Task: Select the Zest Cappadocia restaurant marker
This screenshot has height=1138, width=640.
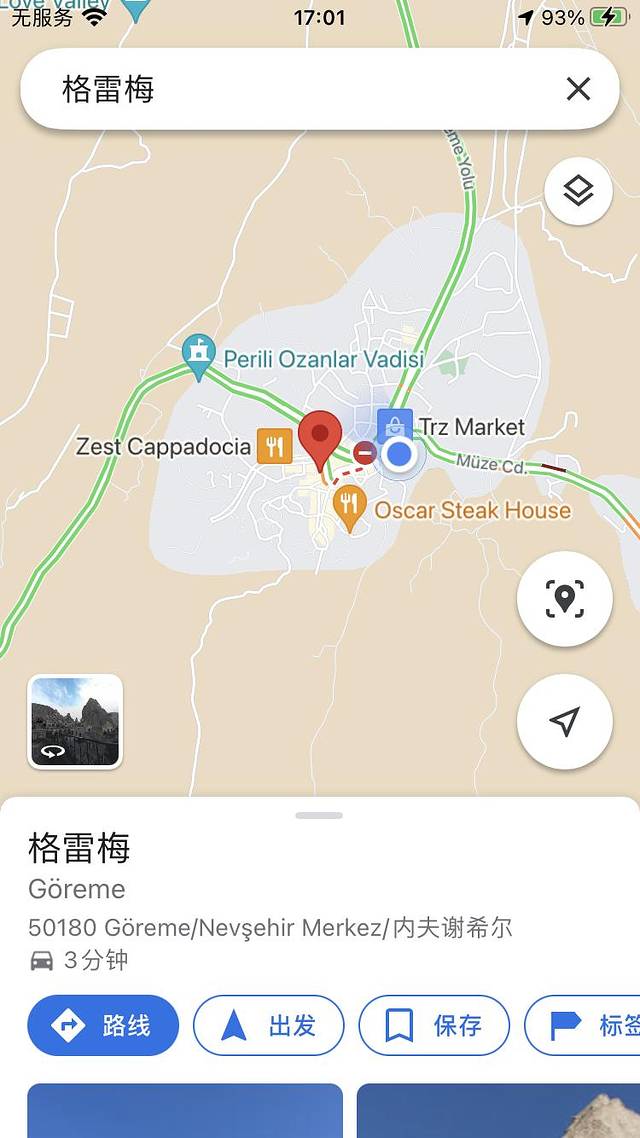Action: (274, 446)
